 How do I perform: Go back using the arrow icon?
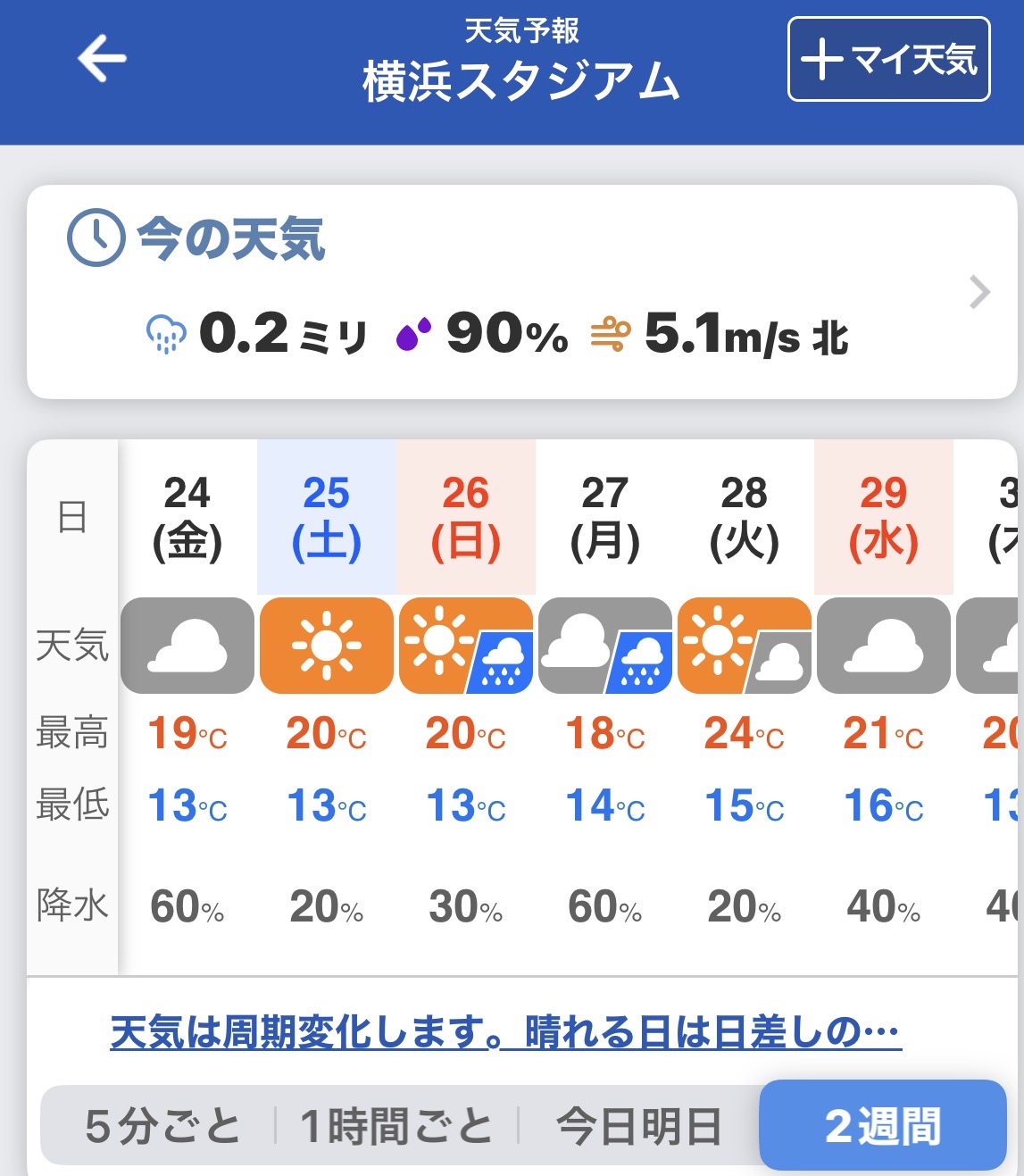click(102, 59)
